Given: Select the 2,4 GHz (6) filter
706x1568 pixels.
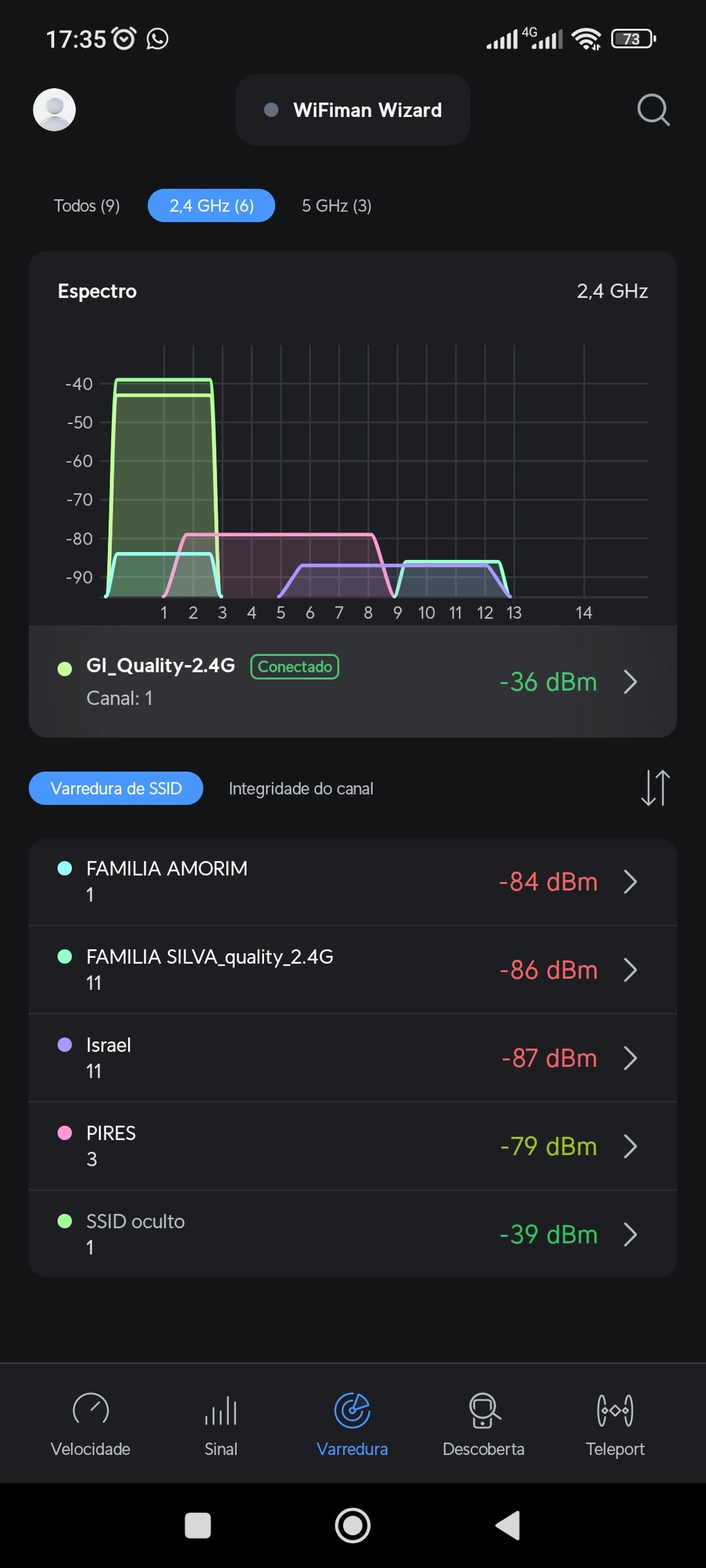Looking at the screenshot, I should coord(211,206).
